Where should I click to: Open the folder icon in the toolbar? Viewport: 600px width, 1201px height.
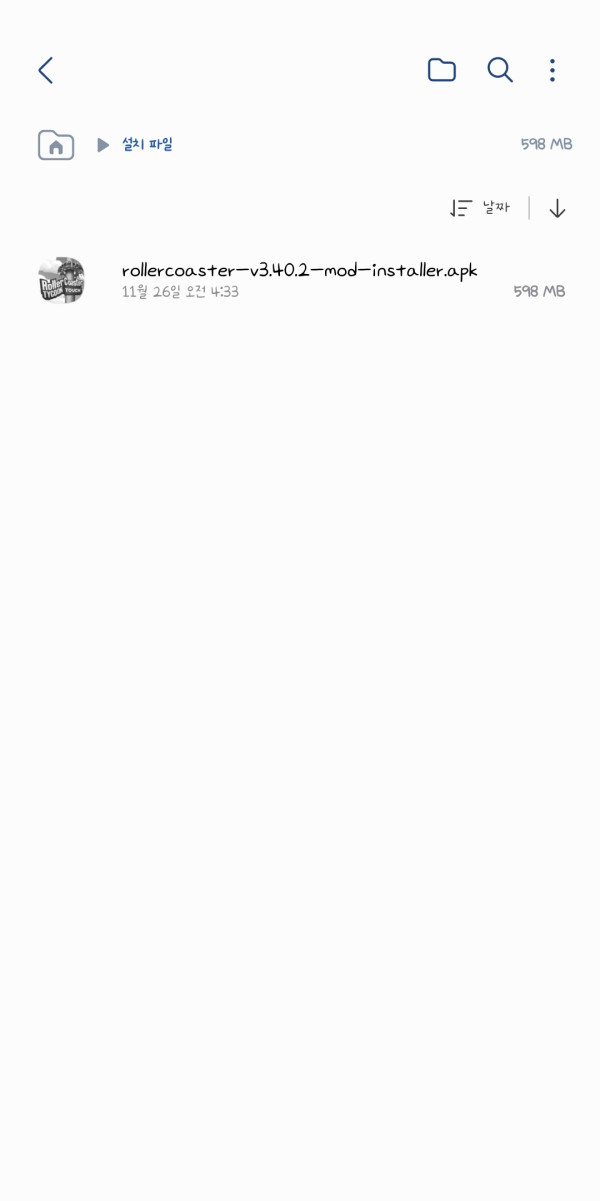coord(441,70)
